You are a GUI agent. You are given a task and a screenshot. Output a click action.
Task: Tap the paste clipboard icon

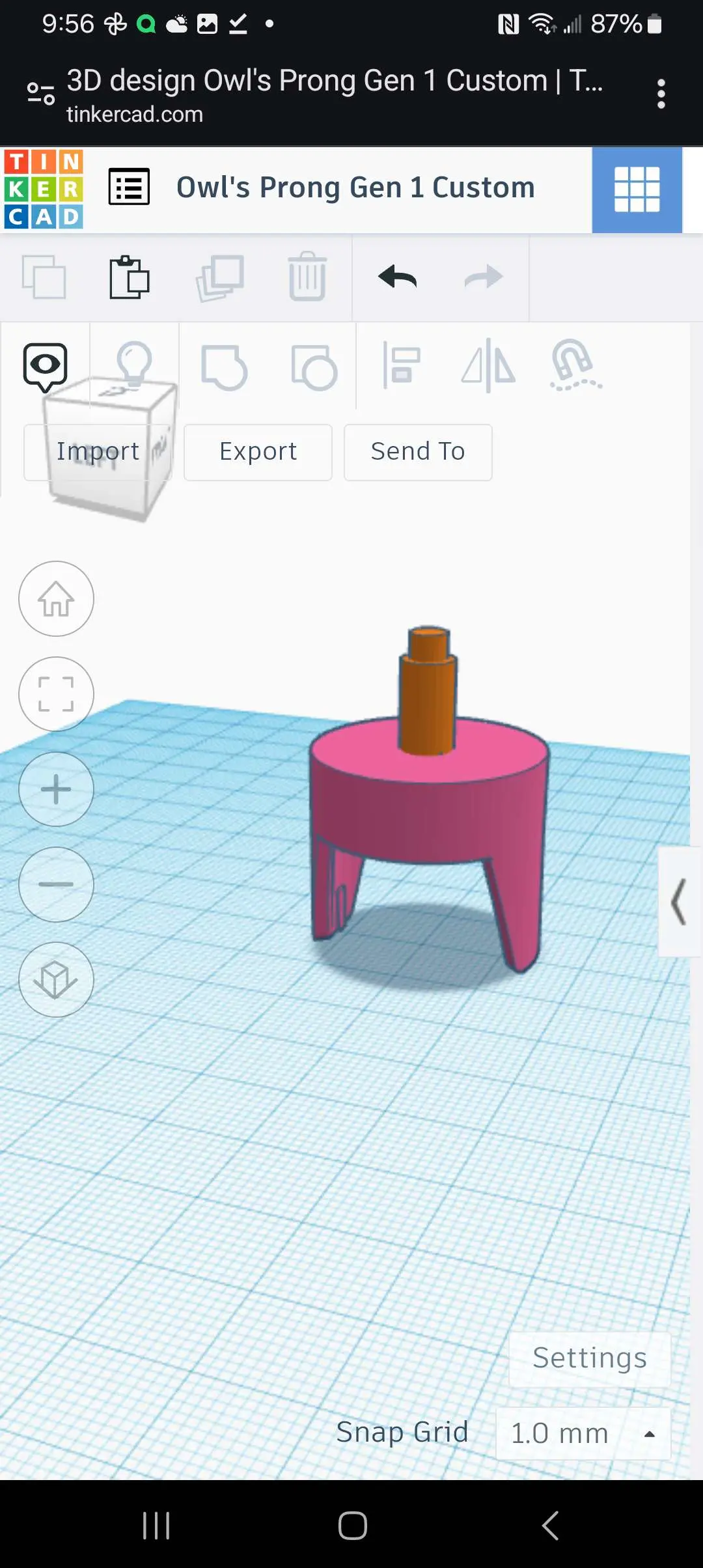point(129,277)
